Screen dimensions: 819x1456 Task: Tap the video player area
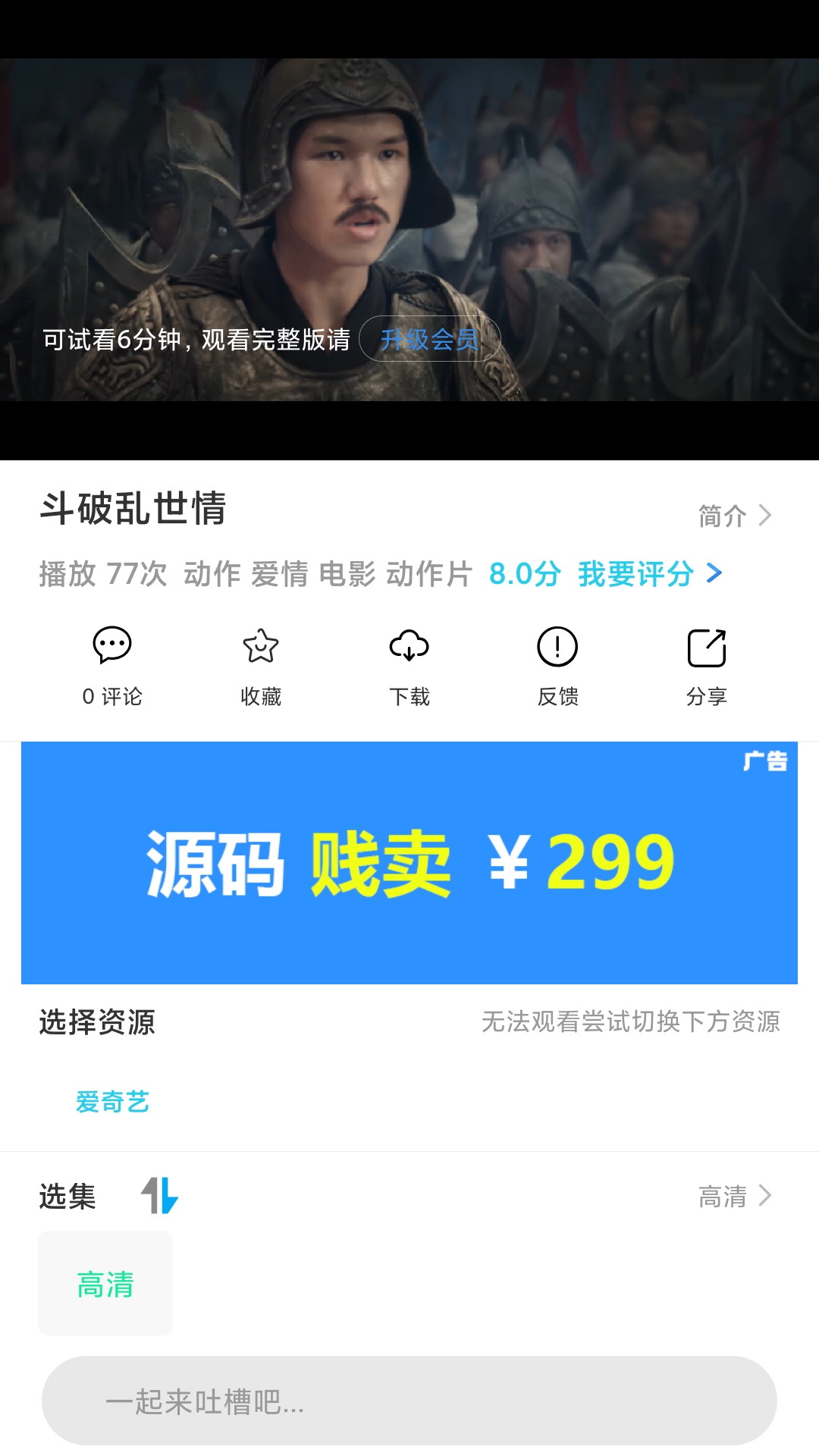pos(409,230)
